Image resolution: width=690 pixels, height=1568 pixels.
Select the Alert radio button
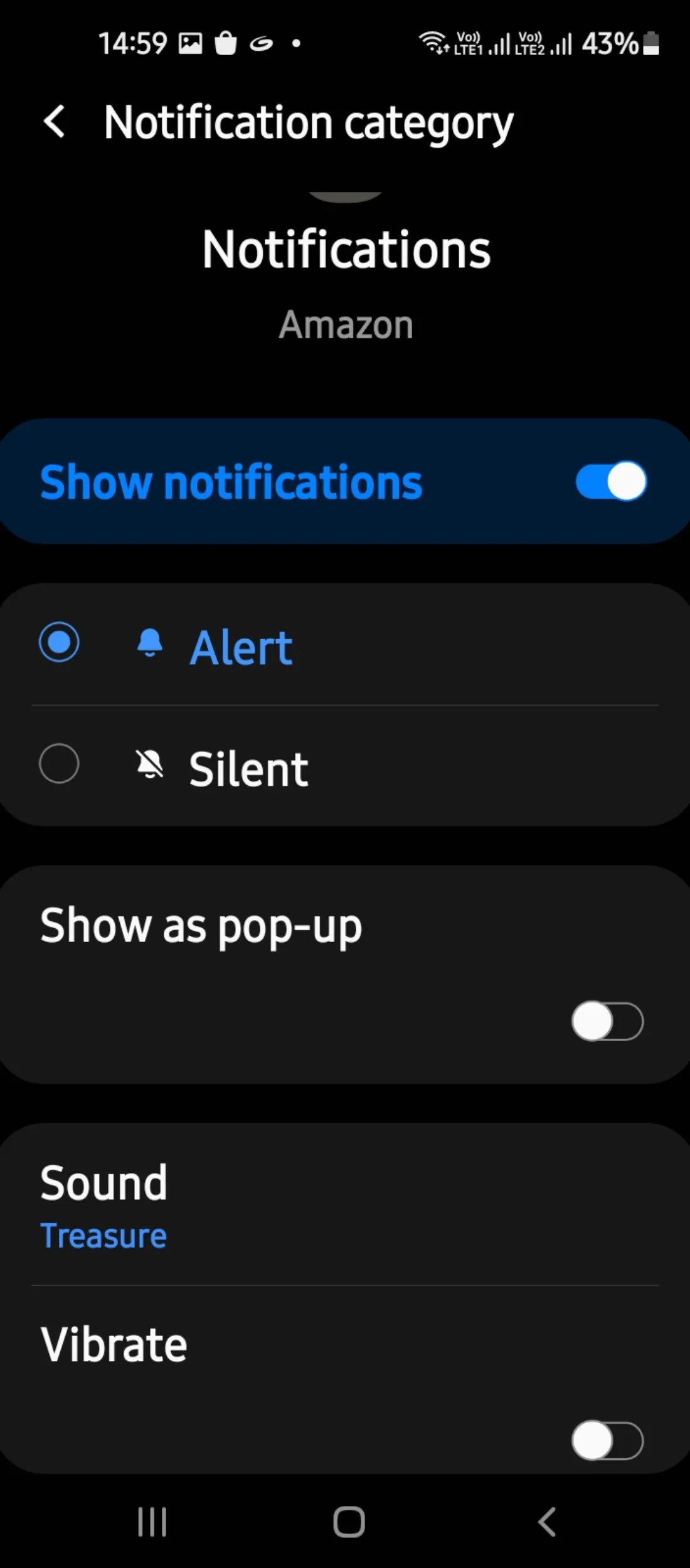[60, 642]
